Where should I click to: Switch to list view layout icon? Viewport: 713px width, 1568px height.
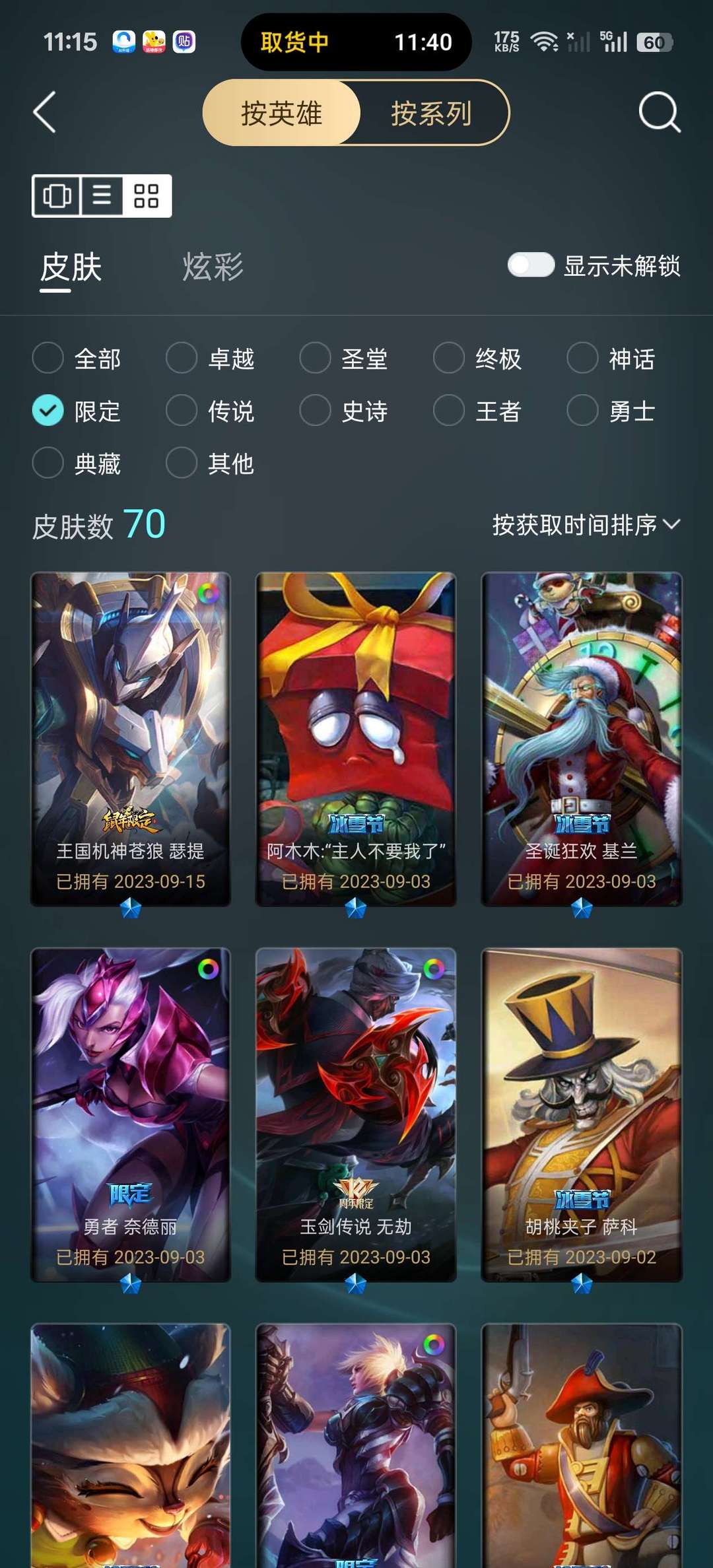pyautogui.click(x=102, y=195)
